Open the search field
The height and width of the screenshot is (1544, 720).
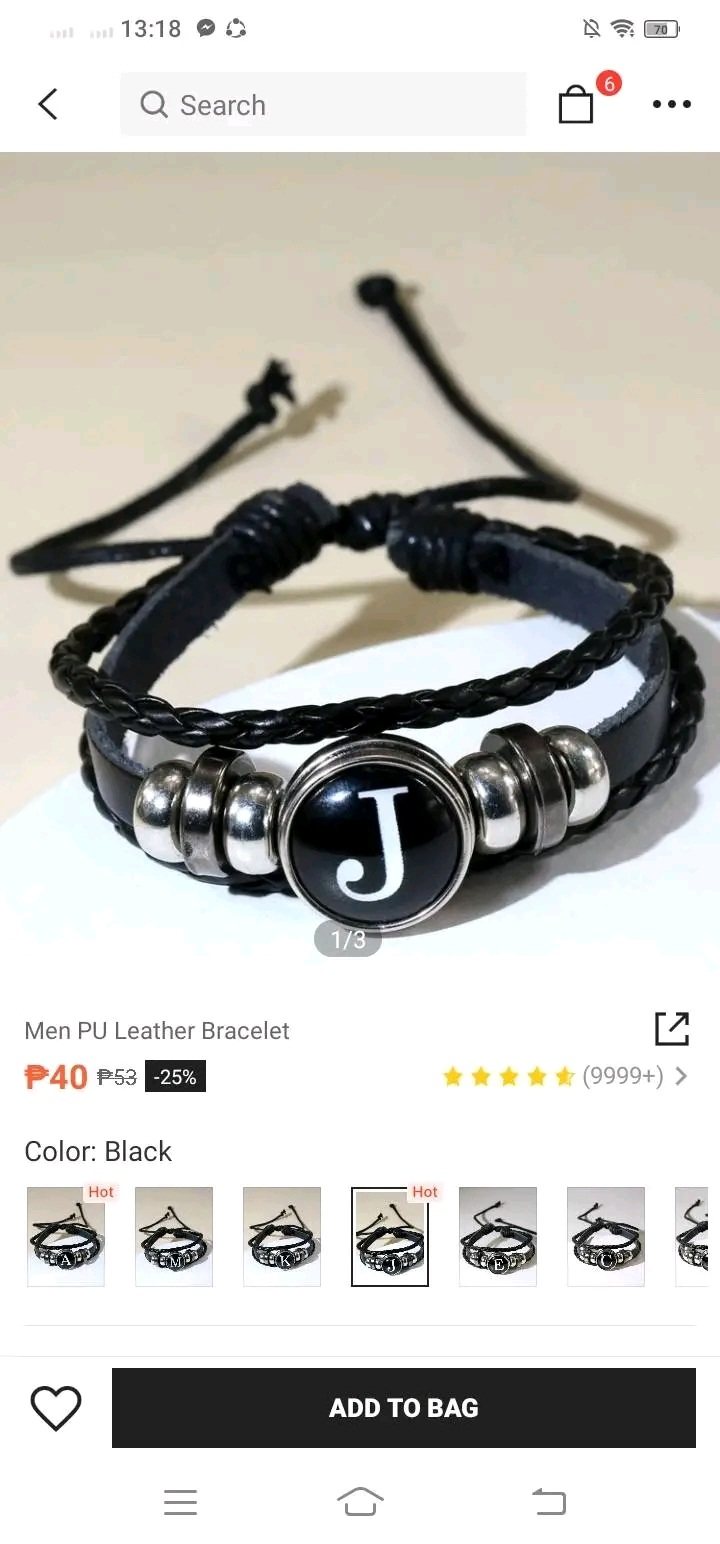pos(322,104)
